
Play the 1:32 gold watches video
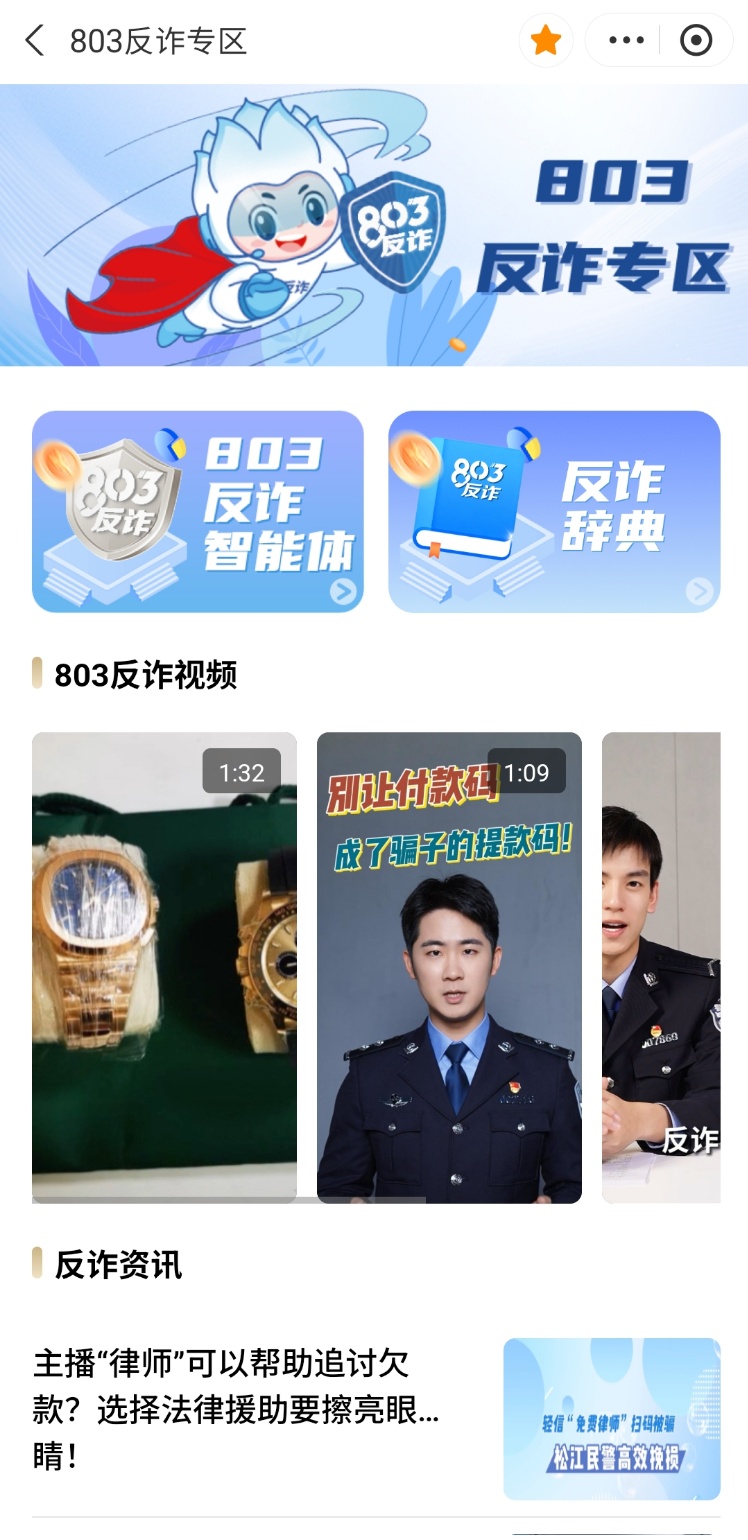(164, 967)
